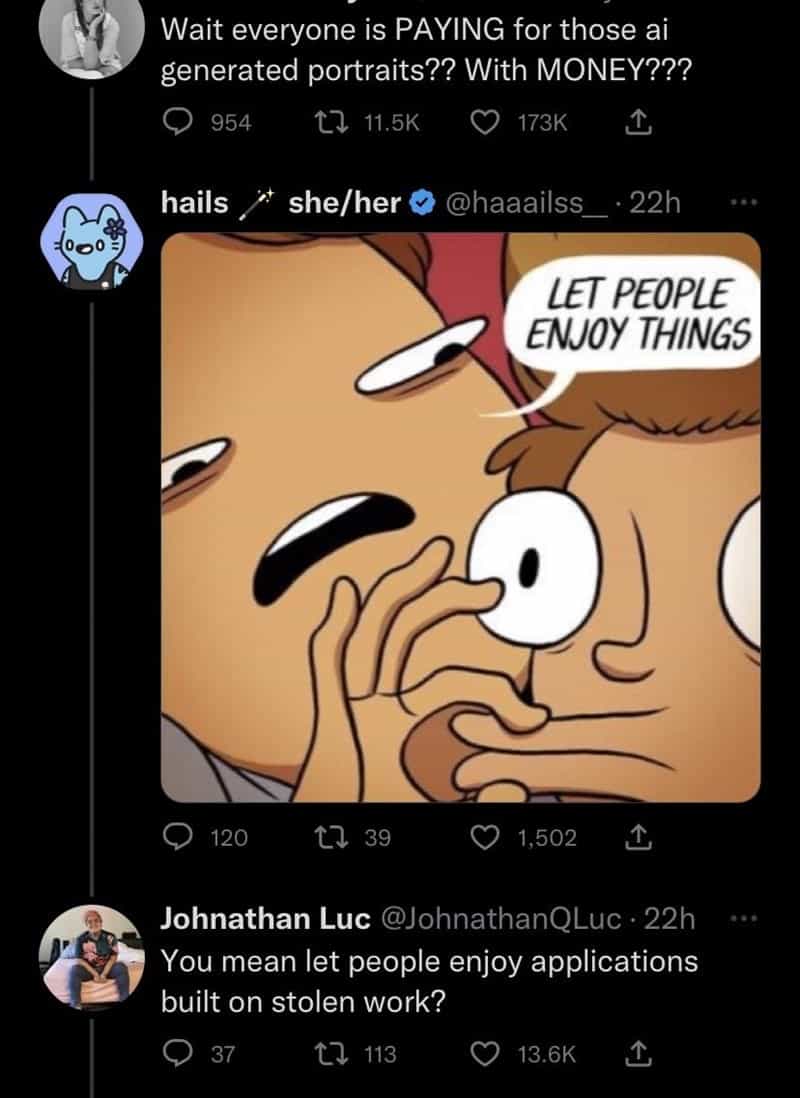
Task: Open the top tweet author's avatar
Action: [86, 35]
